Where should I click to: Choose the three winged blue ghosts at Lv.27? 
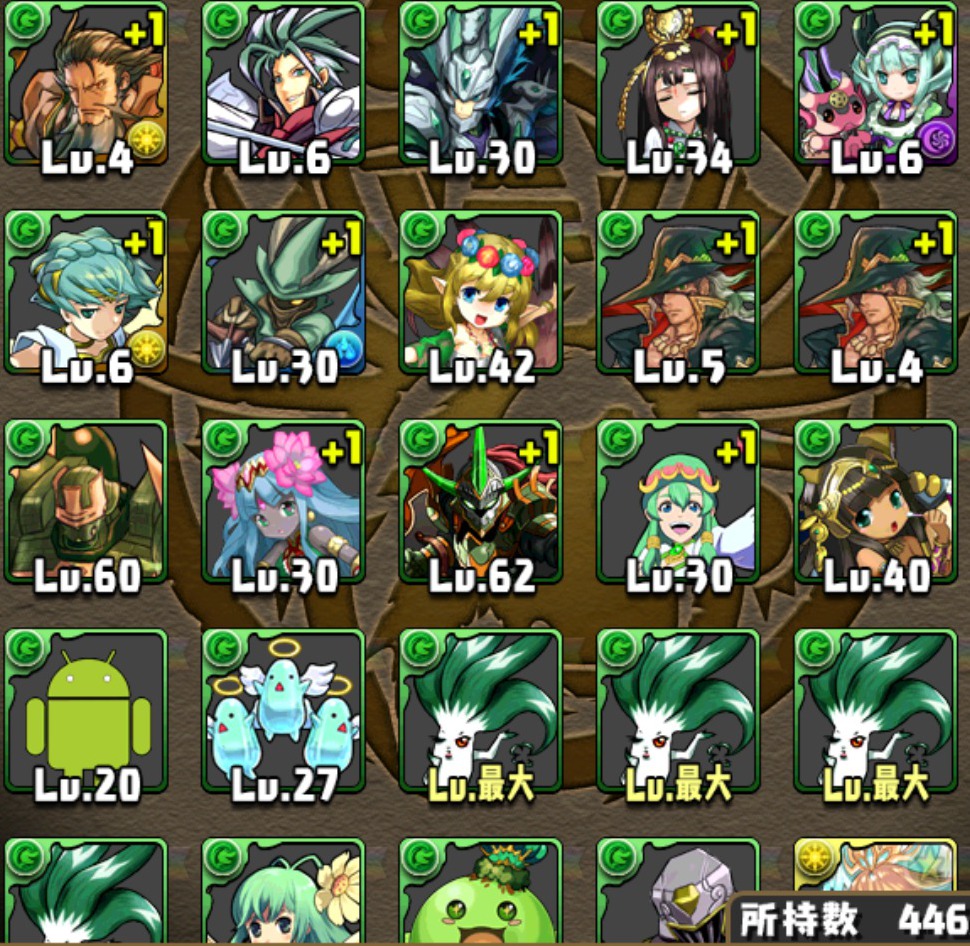pyautogui.click(x=283, y=712)
